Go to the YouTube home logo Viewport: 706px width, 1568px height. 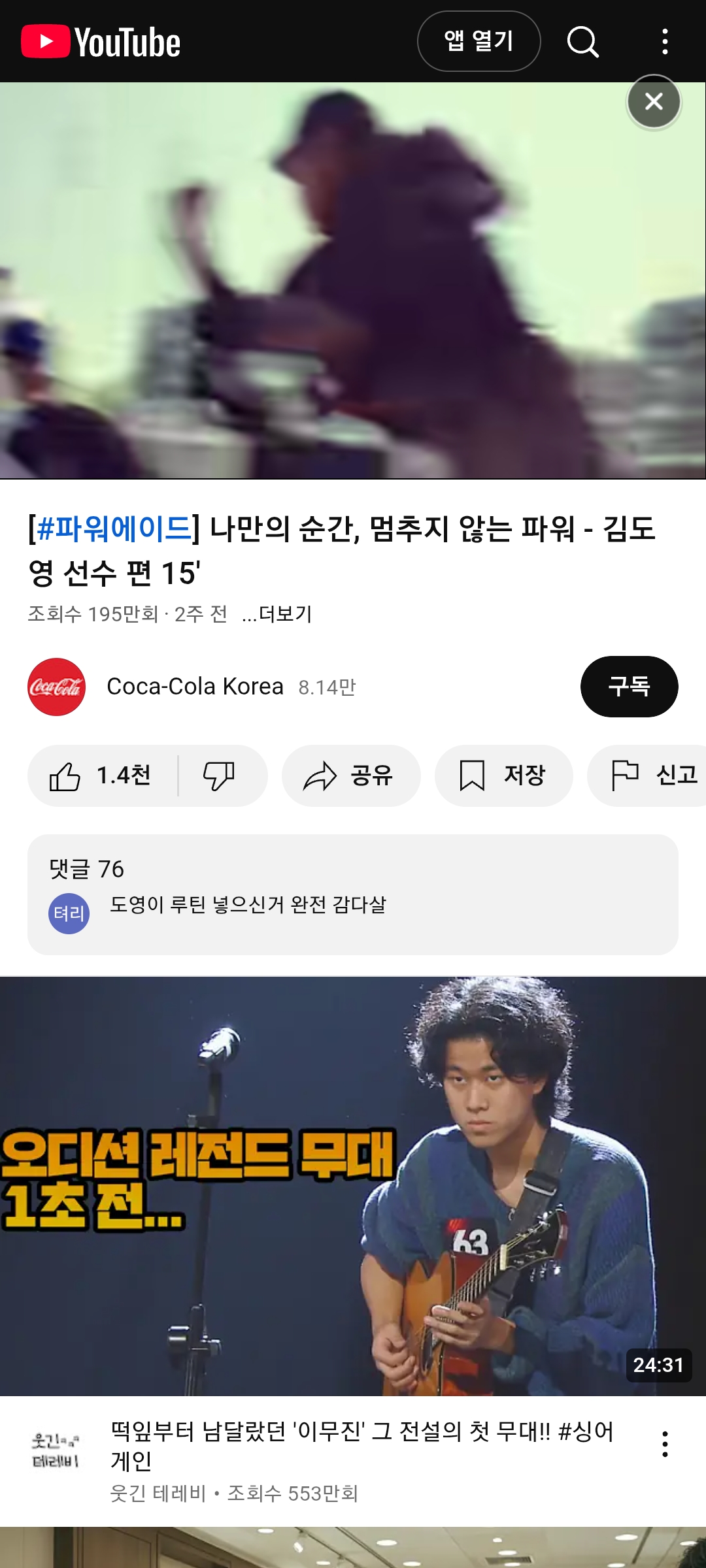[101, 42]
